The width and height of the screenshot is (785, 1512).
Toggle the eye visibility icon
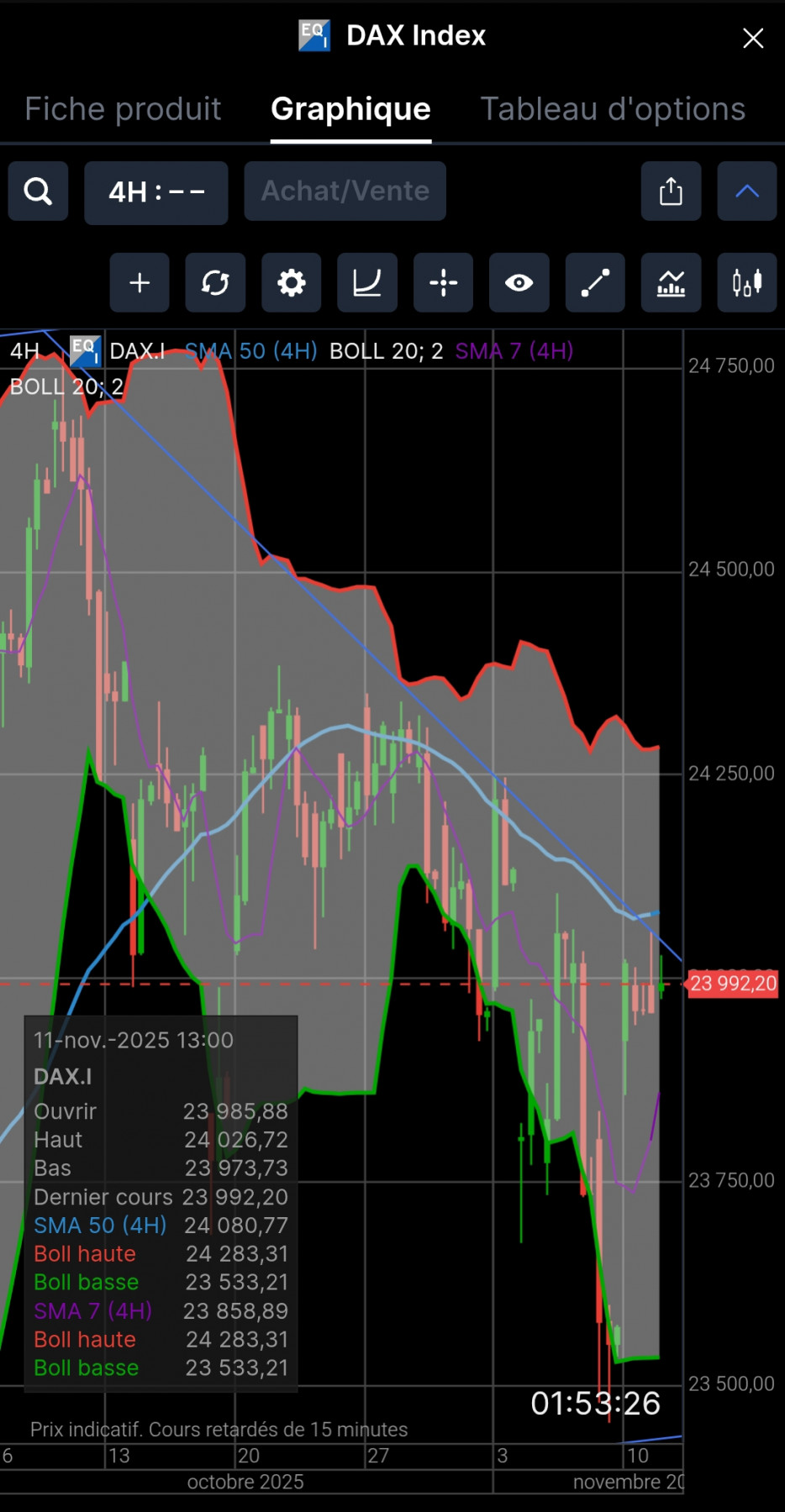coord(519,283)
